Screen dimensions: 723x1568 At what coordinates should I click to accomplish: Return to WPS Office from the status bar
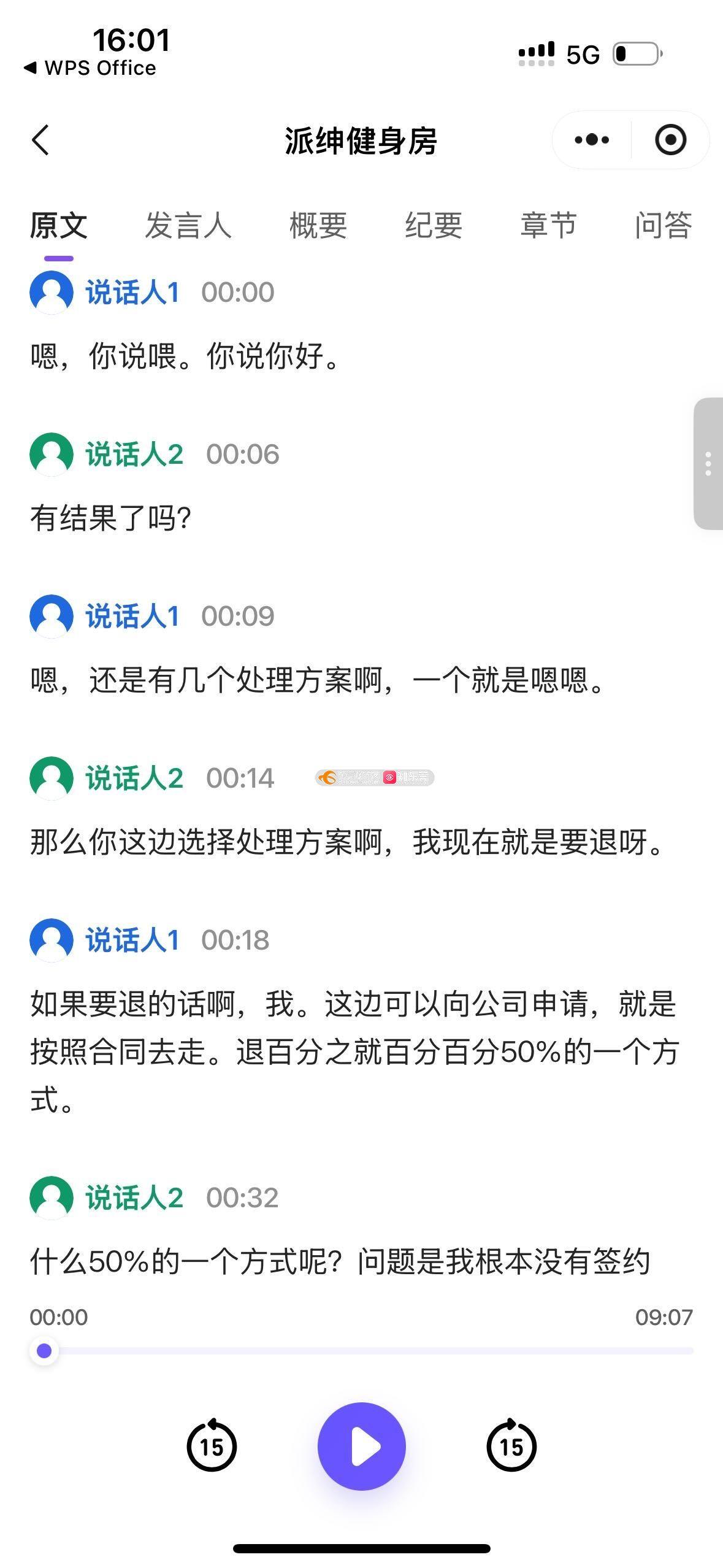coord(90,67)
